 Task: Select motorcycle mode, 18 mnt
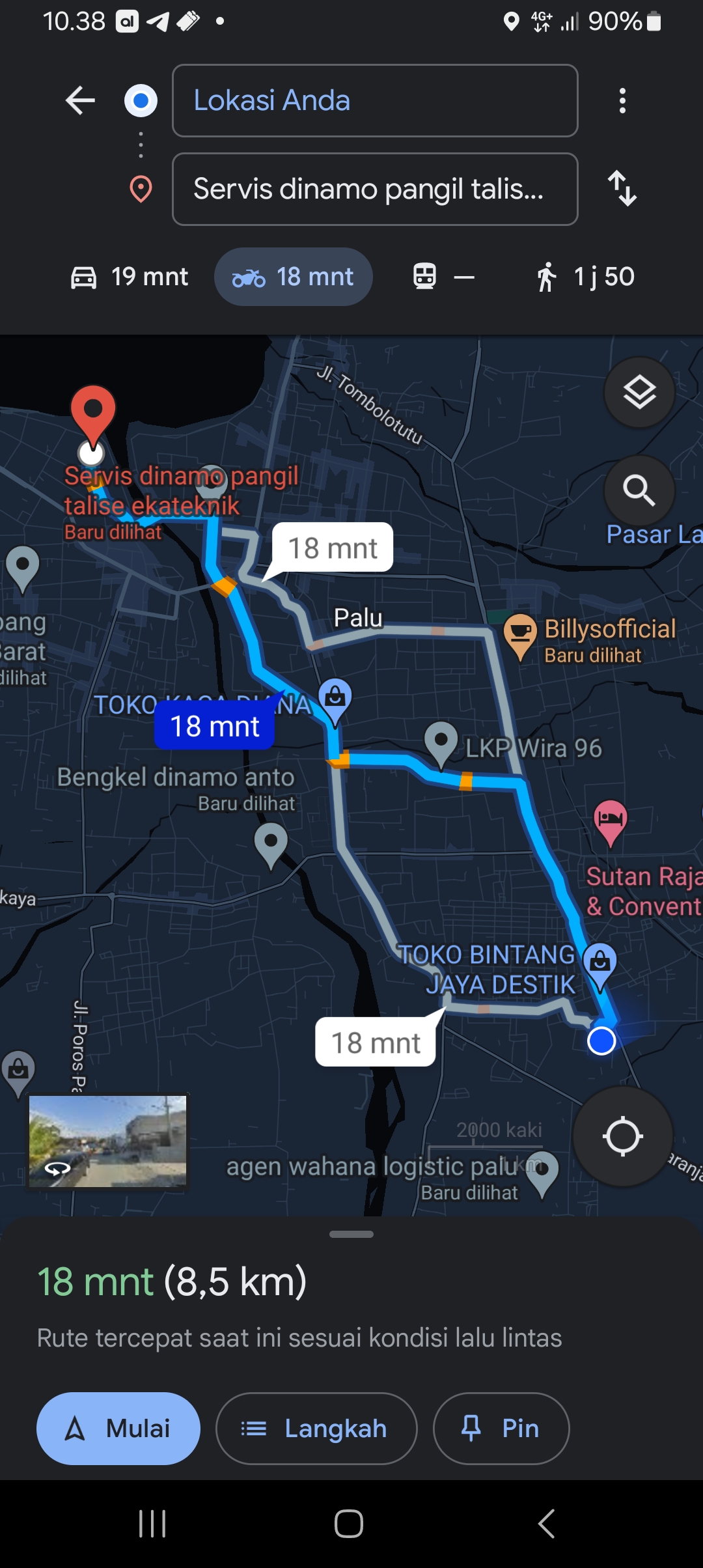tap(294, 277)
